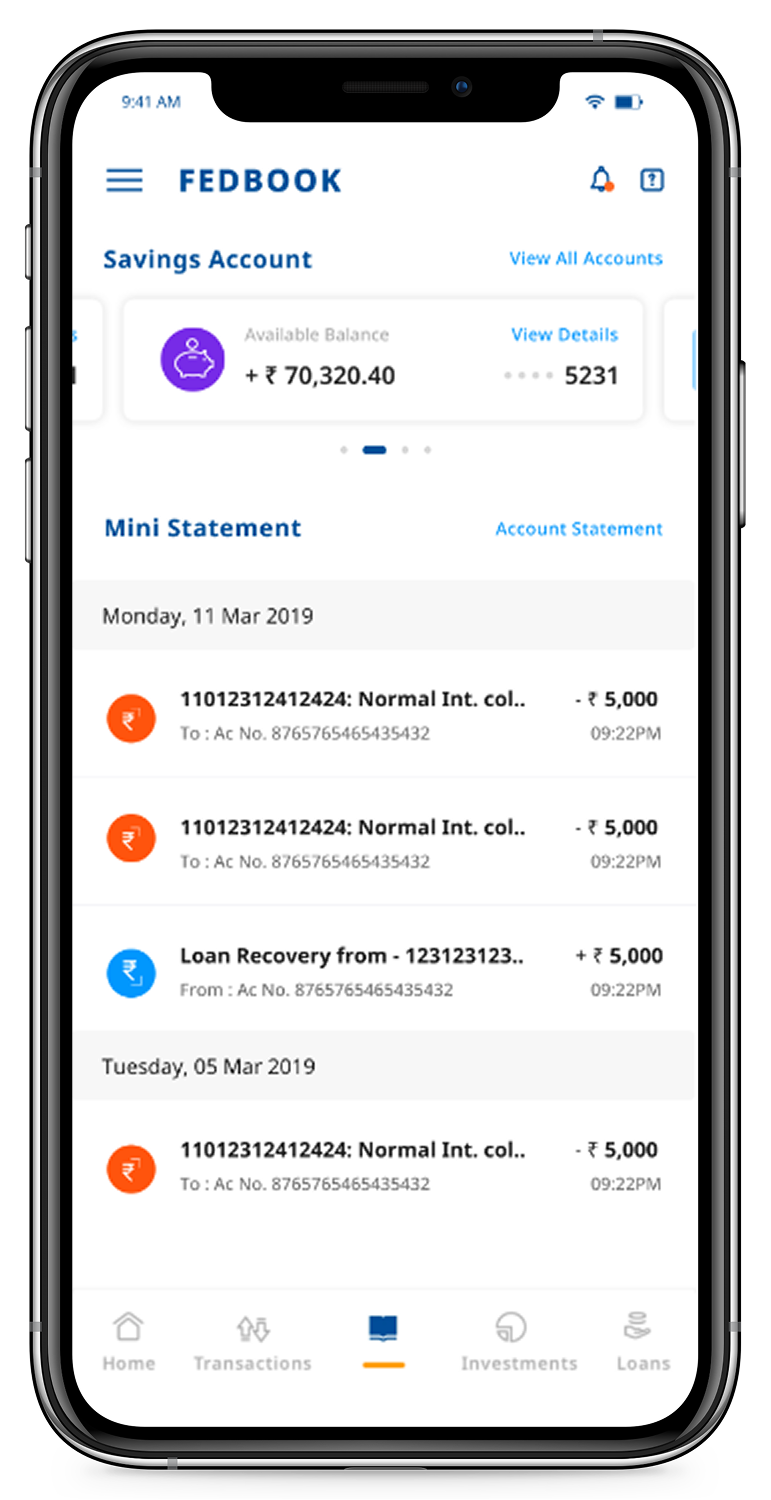This screenshot has height=1500, width=771.
Task: Go to the Loans tab
Action: tap(641, 1342)
